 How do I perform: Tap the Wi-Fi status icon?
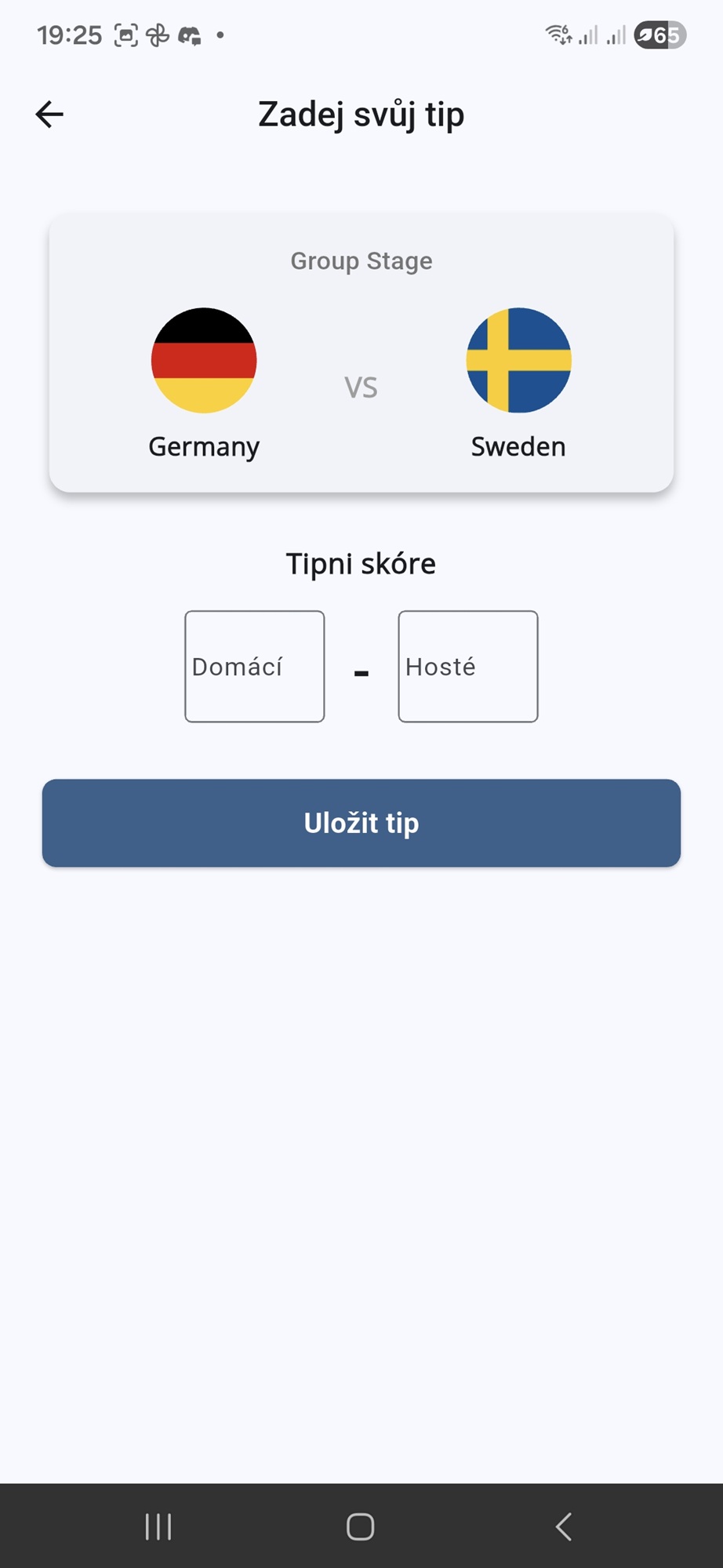point(558,33)
